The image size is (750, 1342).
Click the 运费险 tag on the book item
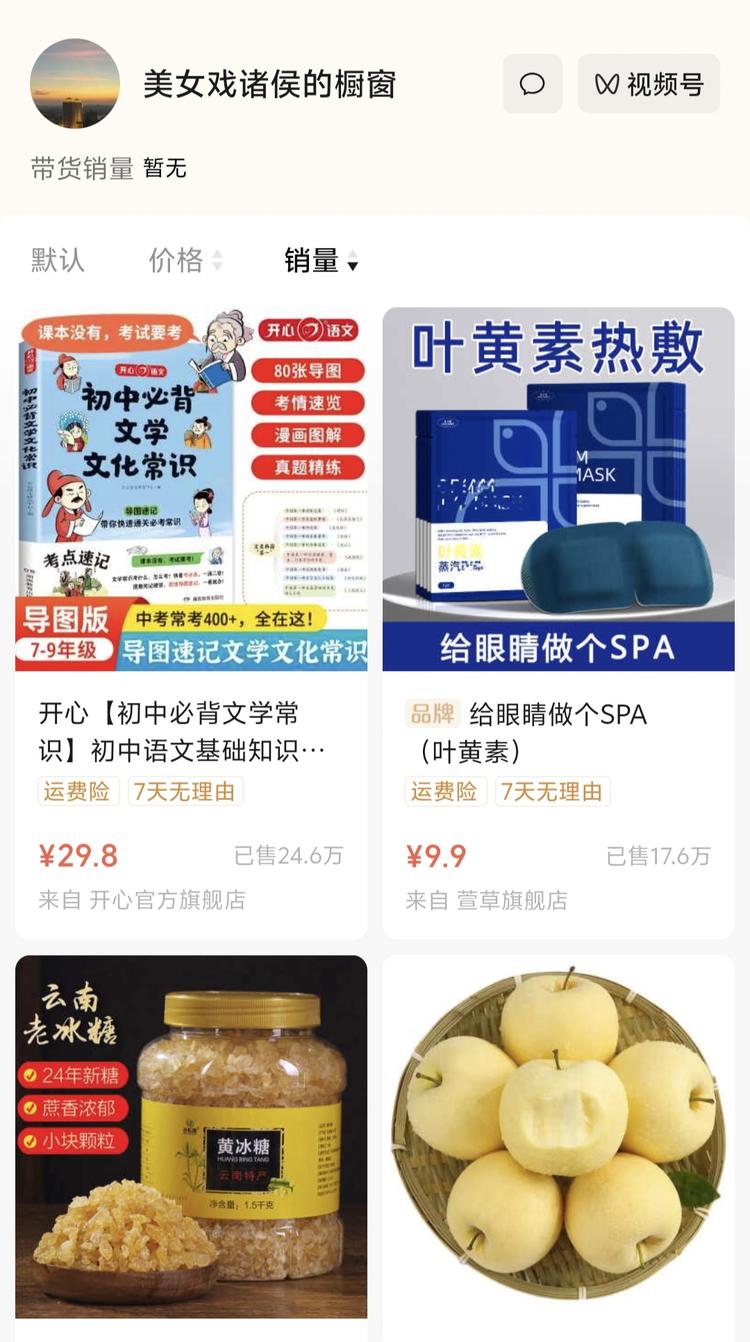pyautogui.click(x=77, y=791)
